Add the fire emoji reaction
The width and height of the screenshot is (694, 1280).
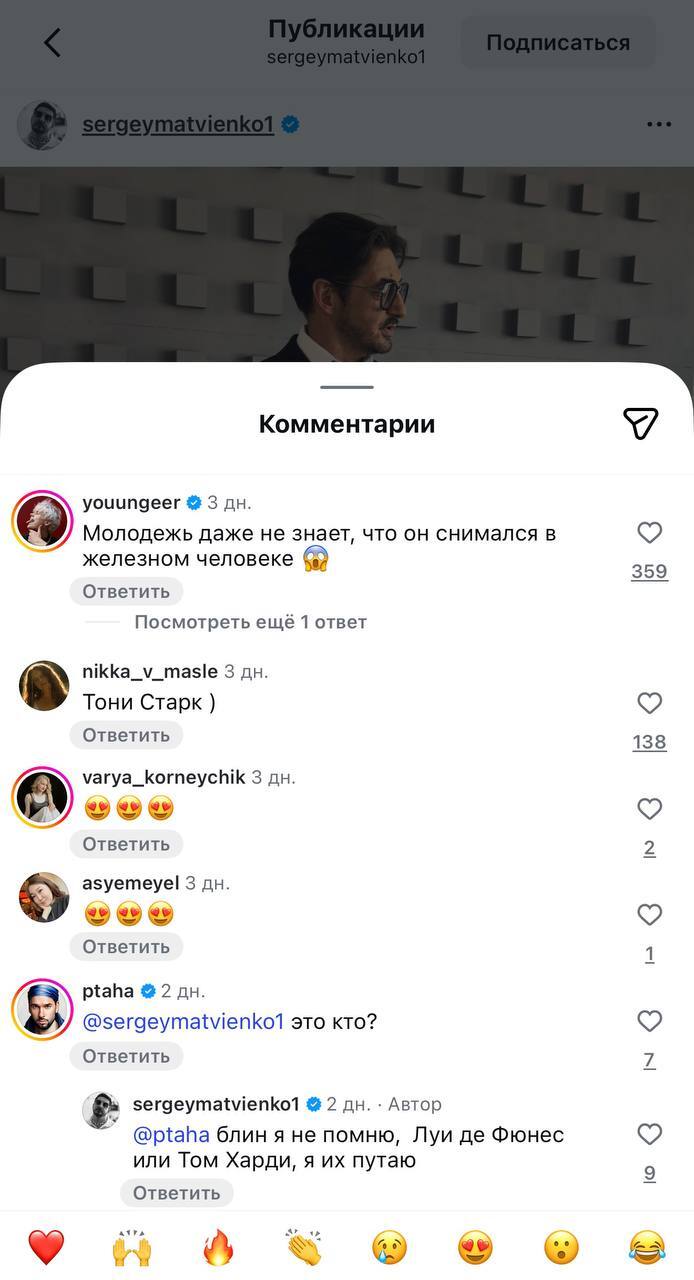tap(218, 1246)
